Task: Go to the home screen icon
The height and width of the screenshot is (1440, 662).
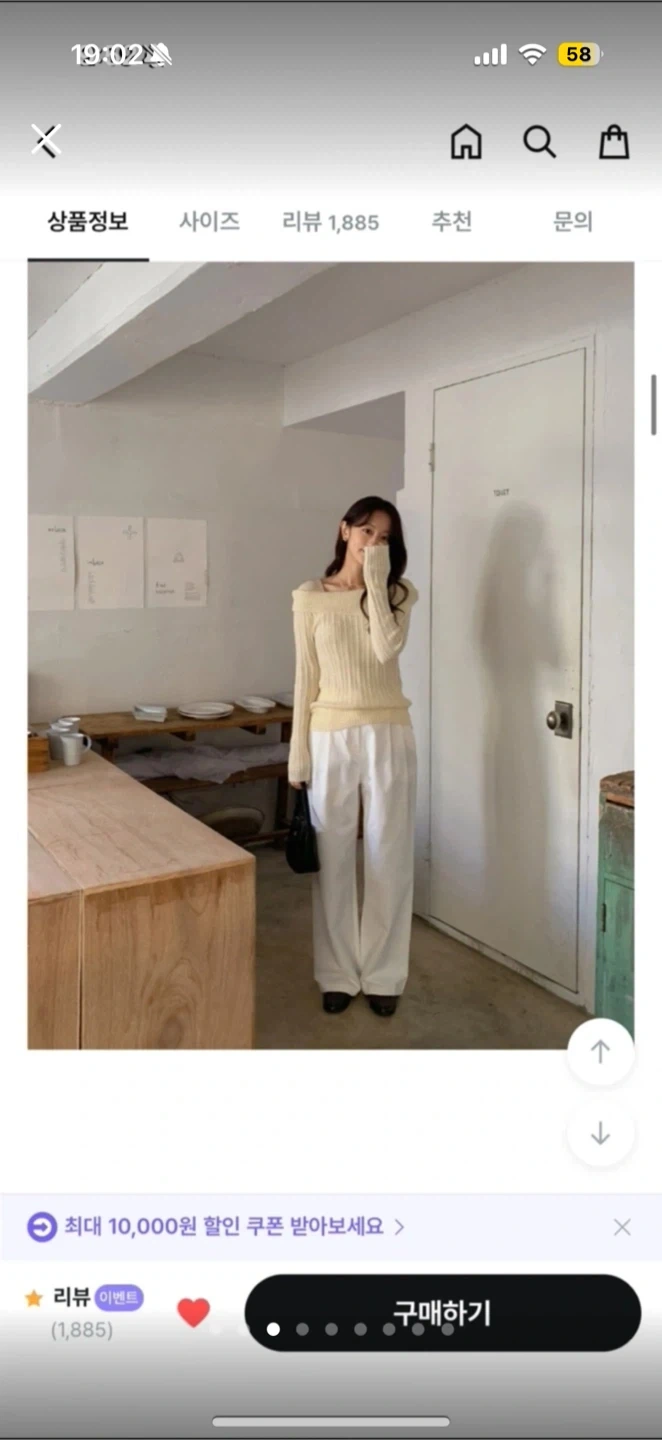Action: click(466, 142)
